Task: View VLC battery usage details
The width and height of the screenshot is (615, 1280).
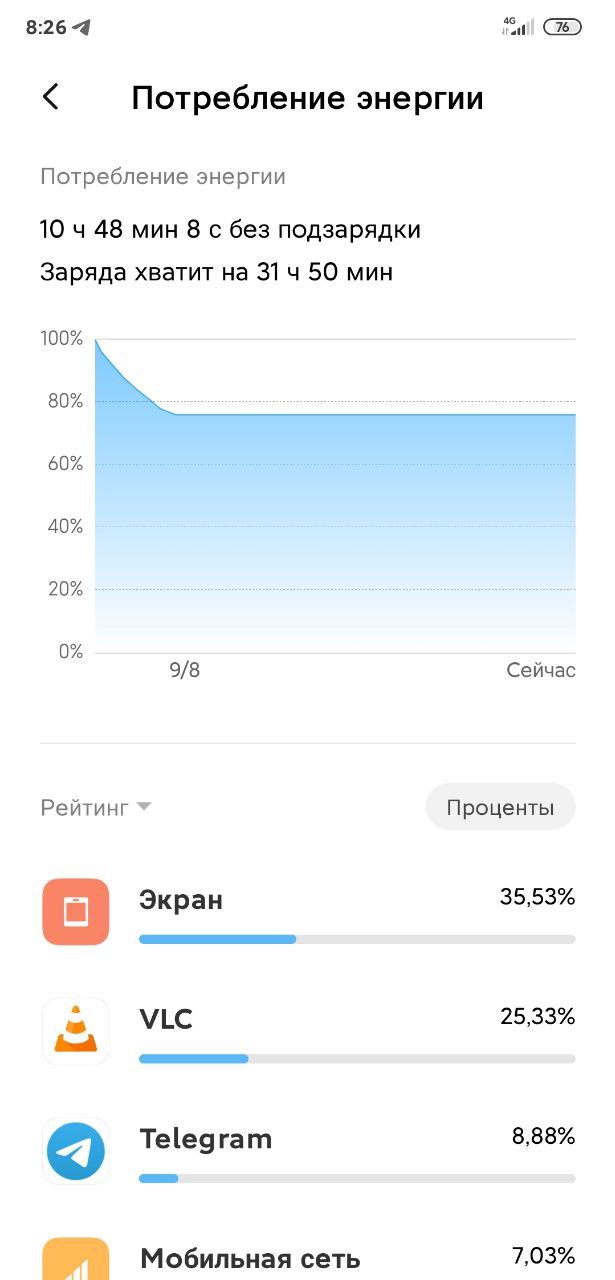Action: click(308, 1031)
